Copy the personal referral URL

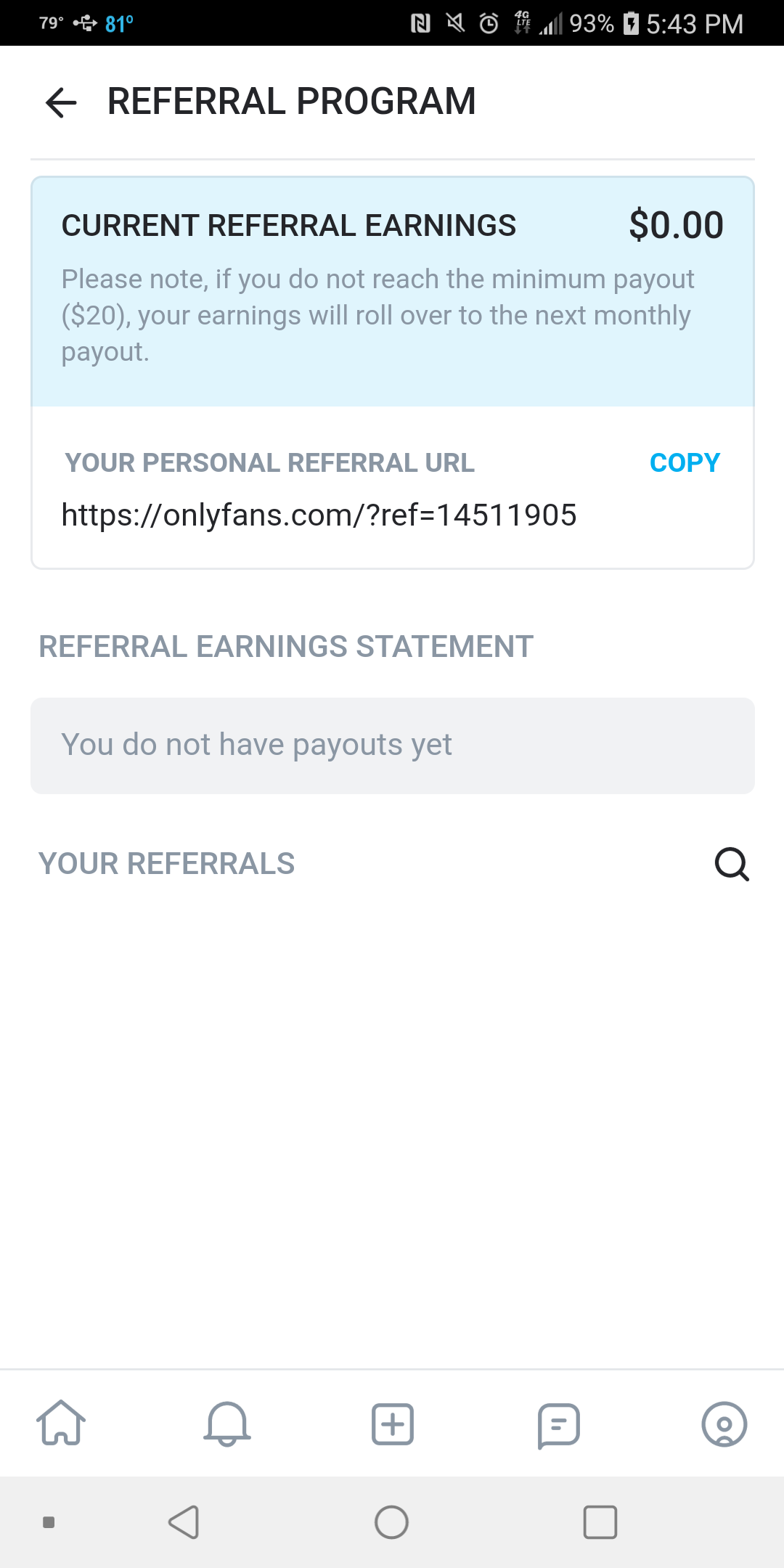click(685, 462)
